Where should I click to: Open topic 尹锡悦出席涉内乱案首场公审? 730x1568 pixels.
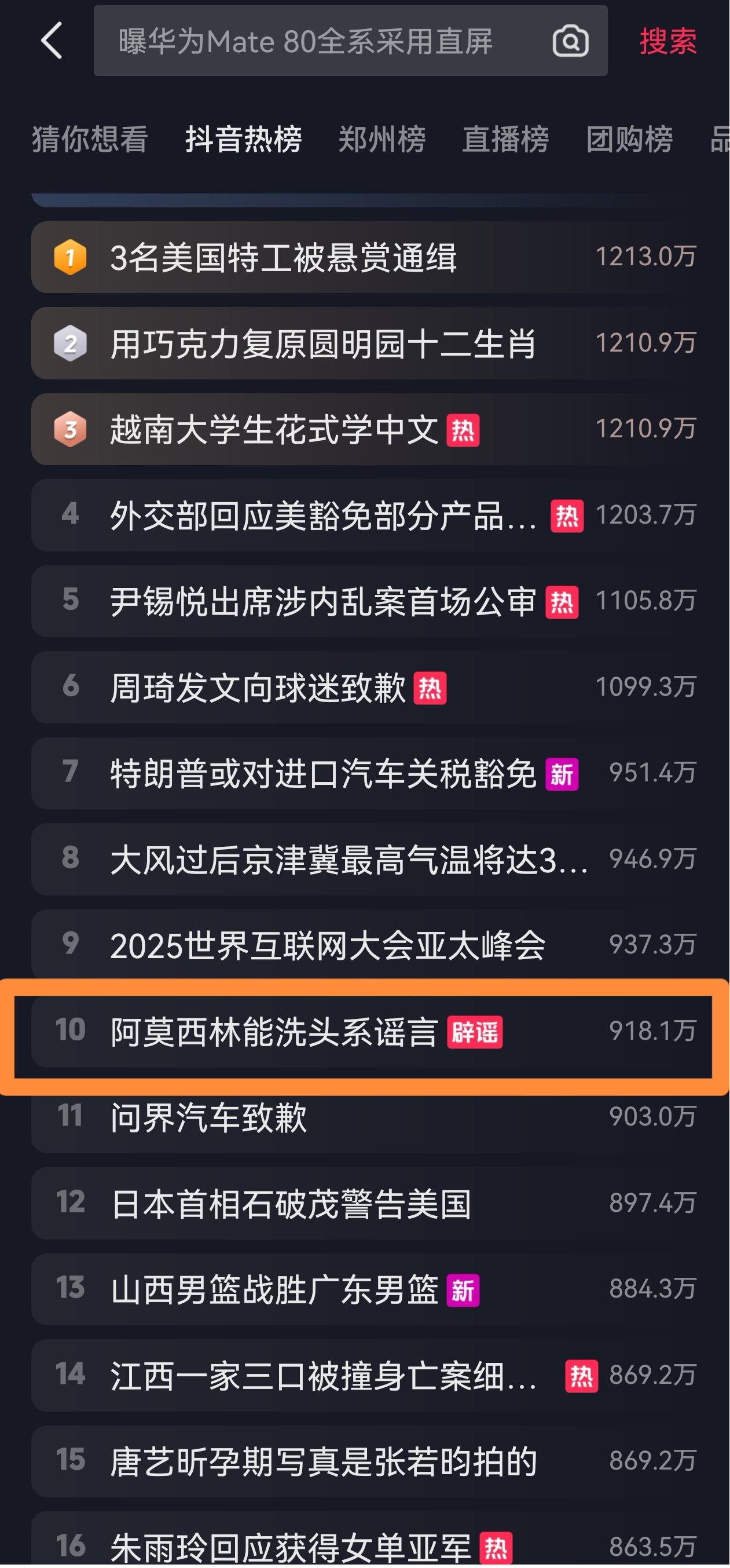(365, 601)
